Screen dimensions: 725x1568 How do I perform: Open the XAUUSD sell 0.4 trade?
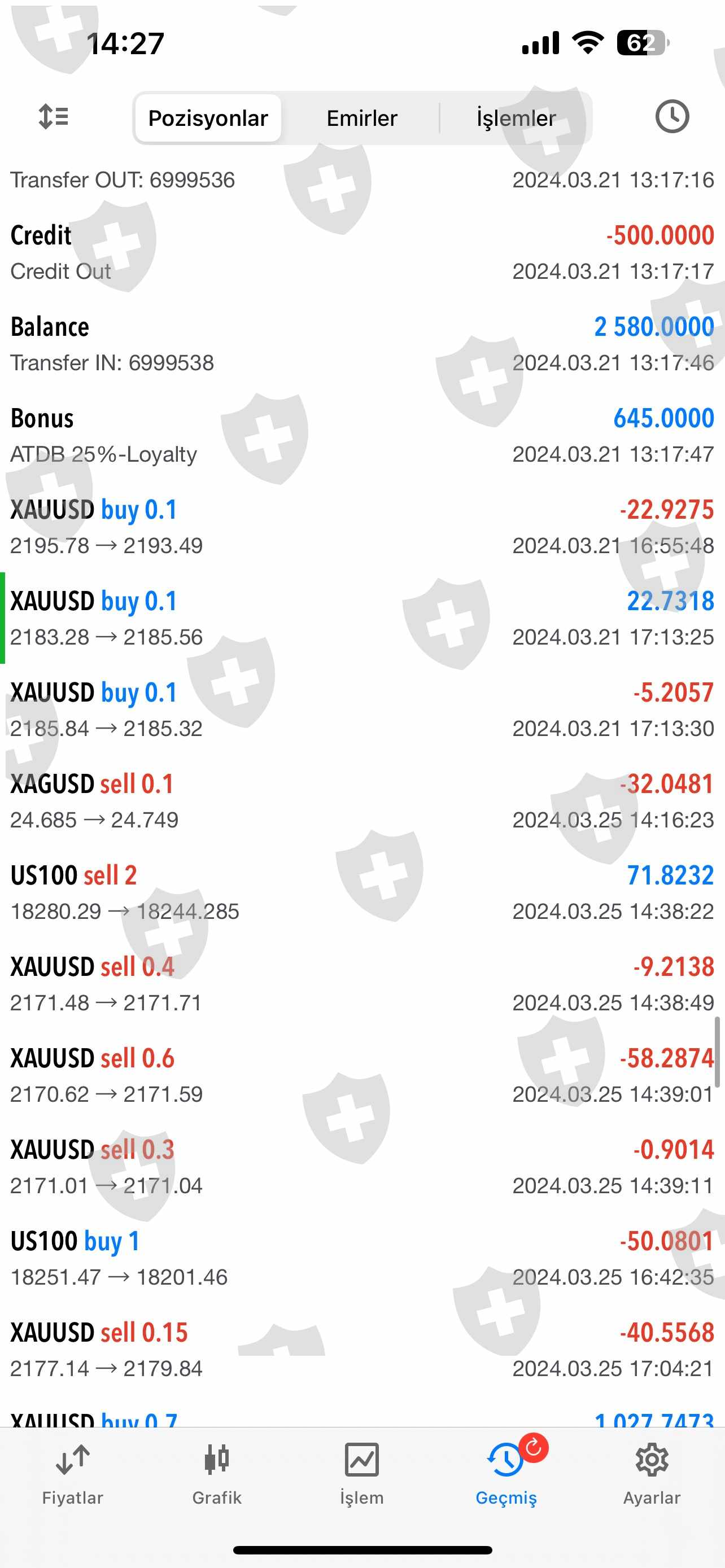pyautogui.click(x=362, y=984)
